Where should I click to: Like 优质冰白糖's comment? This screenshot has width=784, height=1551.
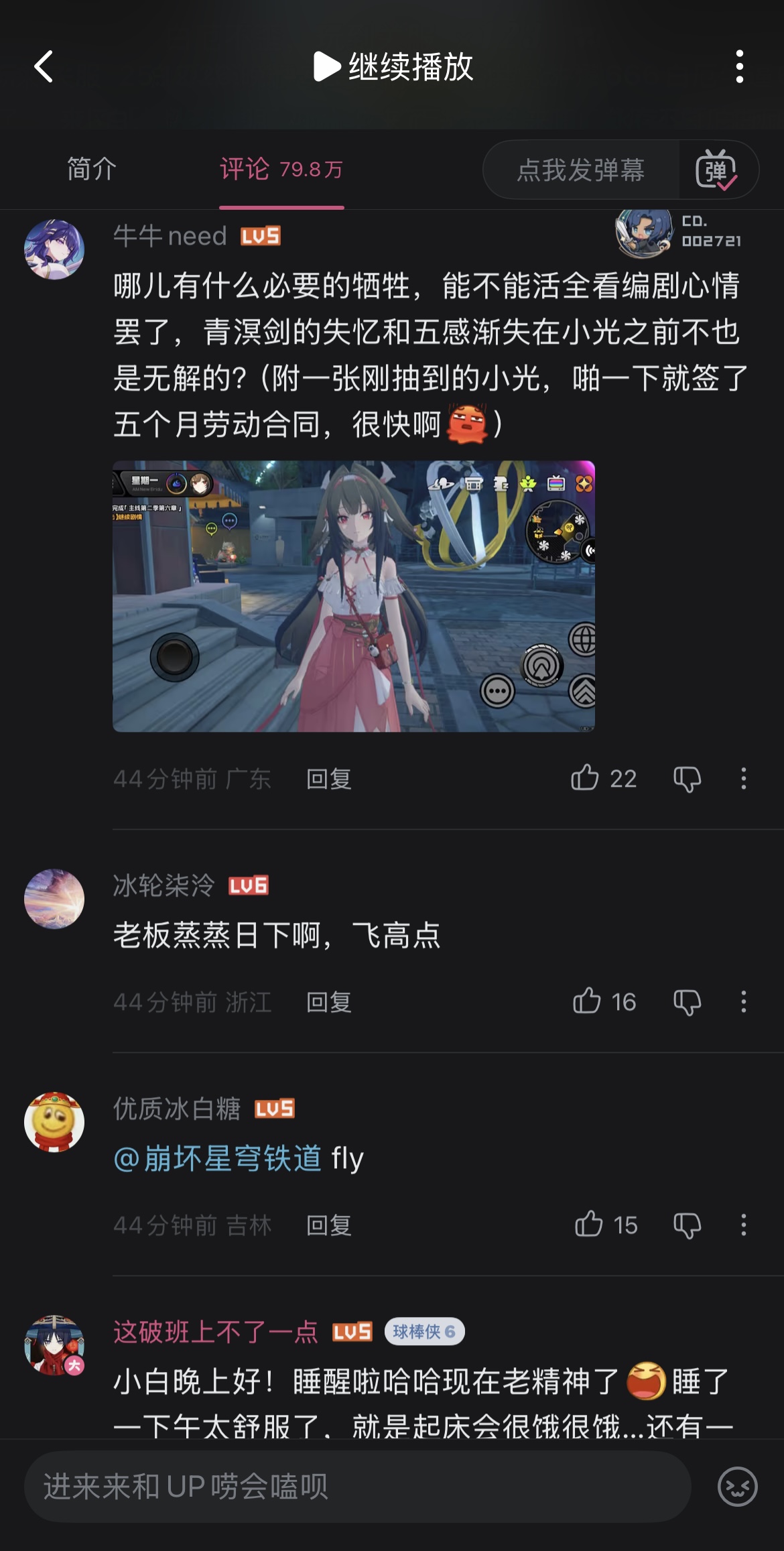tap(589, 1225)
